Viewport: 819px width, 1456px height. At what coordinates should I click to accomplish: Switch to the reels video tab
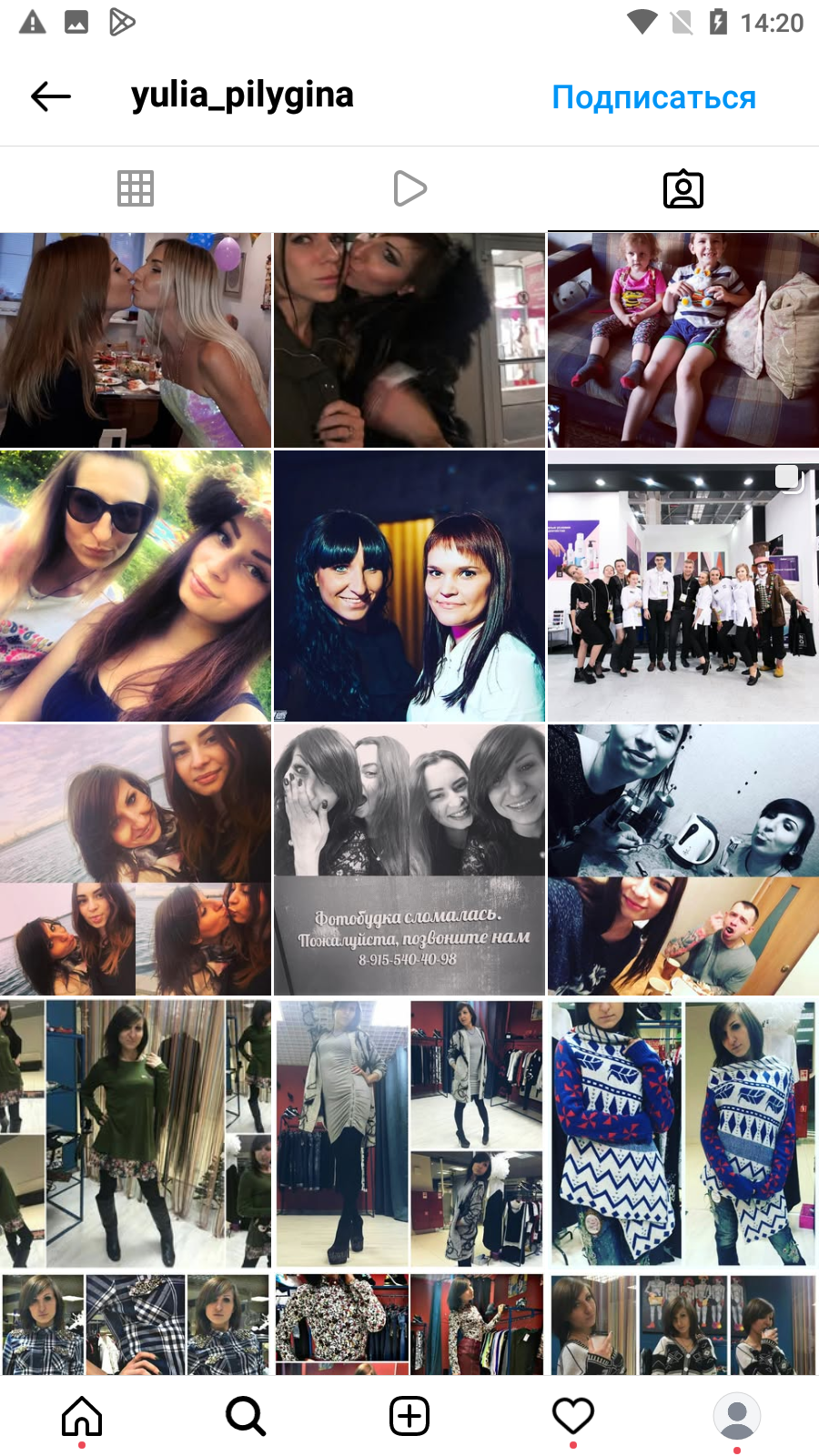coord(409,188)
